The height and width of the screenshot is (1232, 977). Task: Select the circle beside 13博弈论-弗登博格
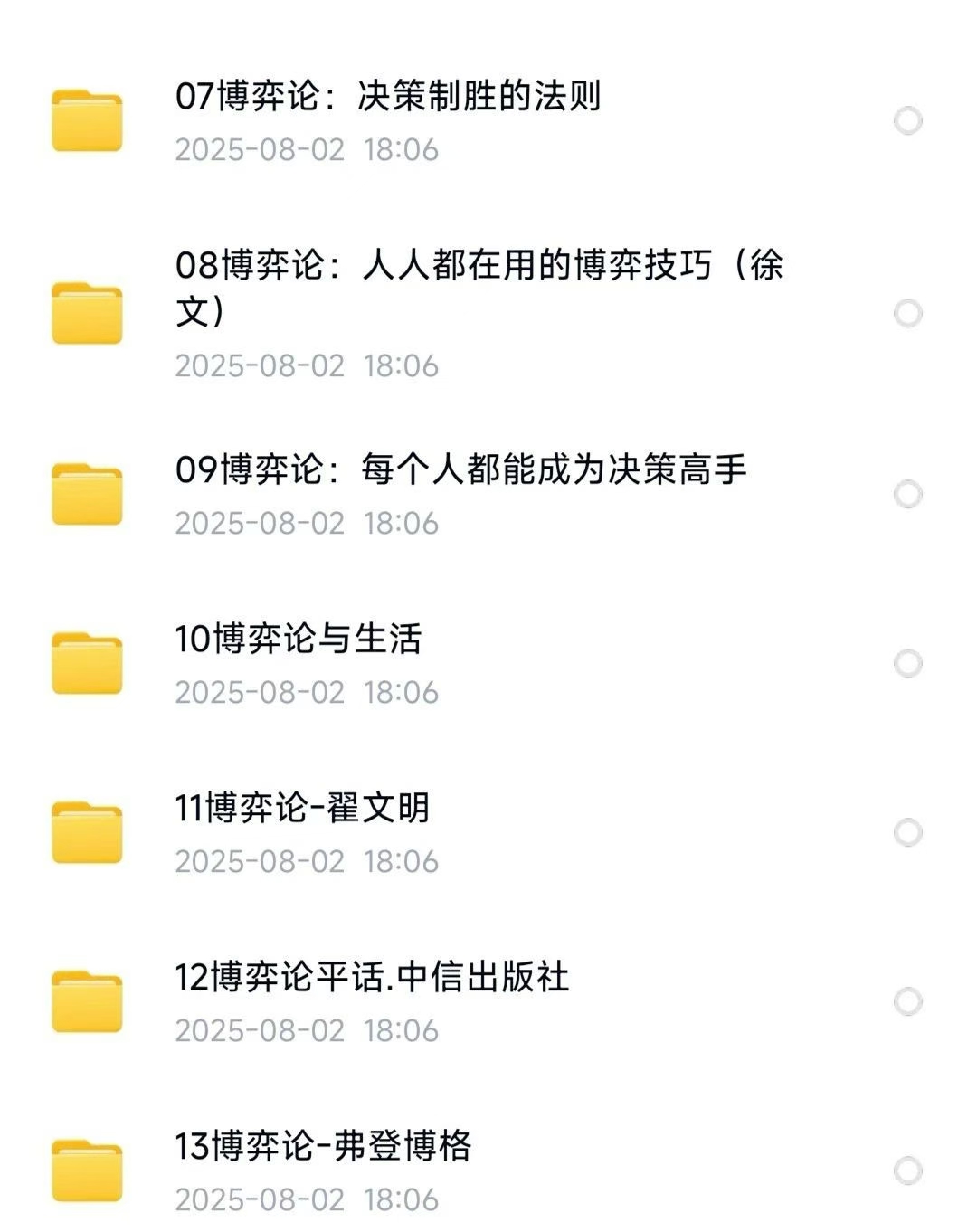coord(907,1170)
